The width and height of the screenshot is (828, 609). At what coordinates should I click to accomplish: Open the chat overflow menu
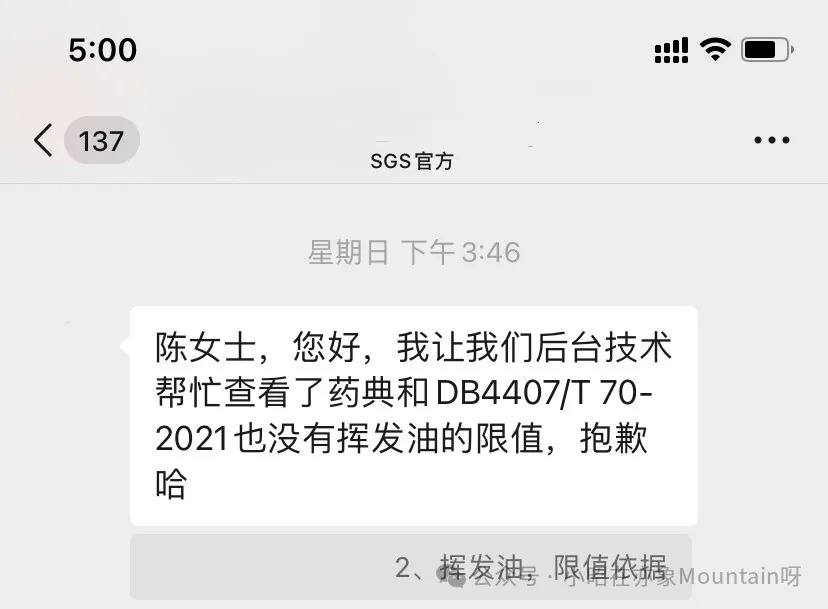[771, 141]
